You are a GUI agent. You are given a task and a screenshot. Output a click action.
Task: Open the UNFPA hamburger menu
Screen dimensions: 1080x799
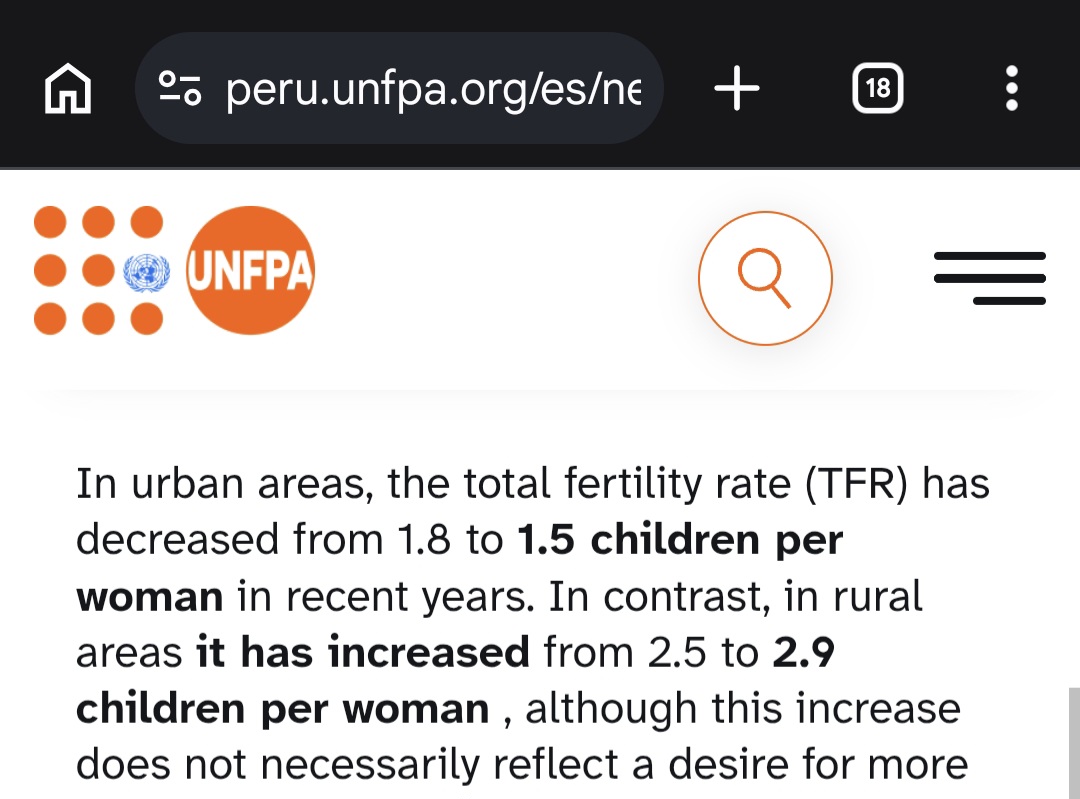pos(990,278)
